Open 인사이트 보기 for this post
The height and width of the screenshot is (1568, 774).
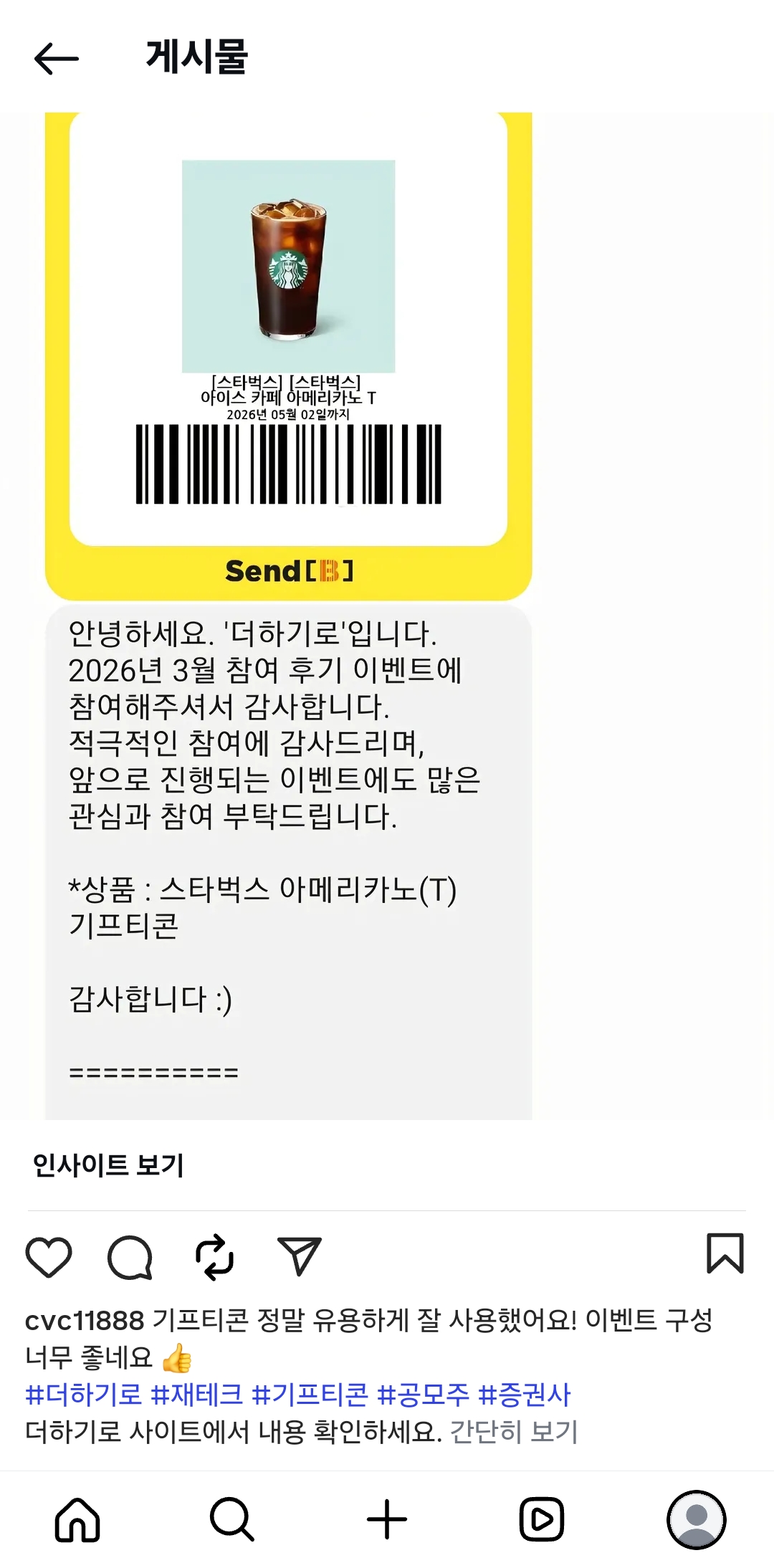point(109,1165)
